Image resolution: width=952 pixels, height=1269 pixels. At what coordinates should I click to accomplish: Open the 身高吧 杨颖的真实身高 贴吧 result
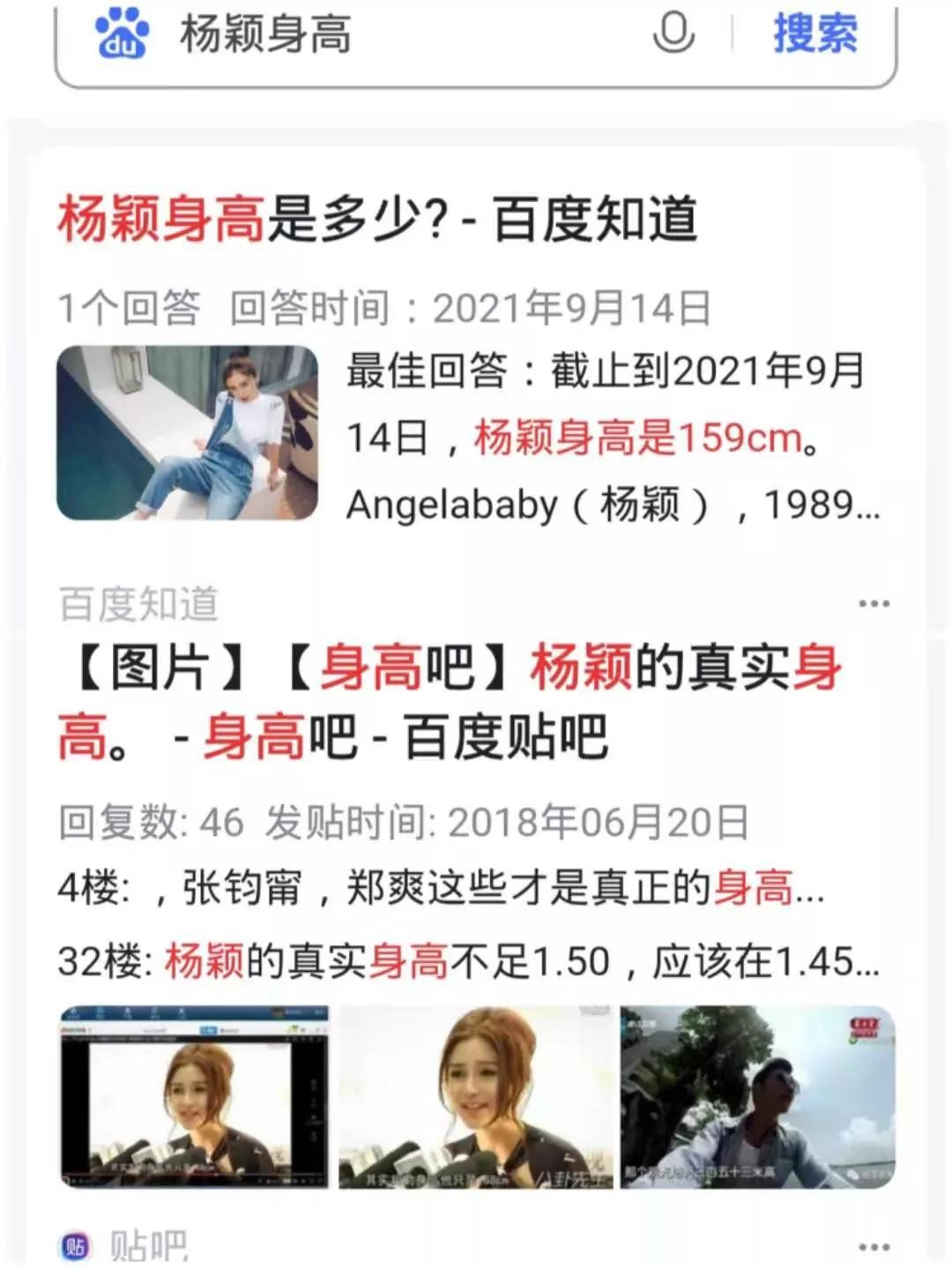point(450,701)
